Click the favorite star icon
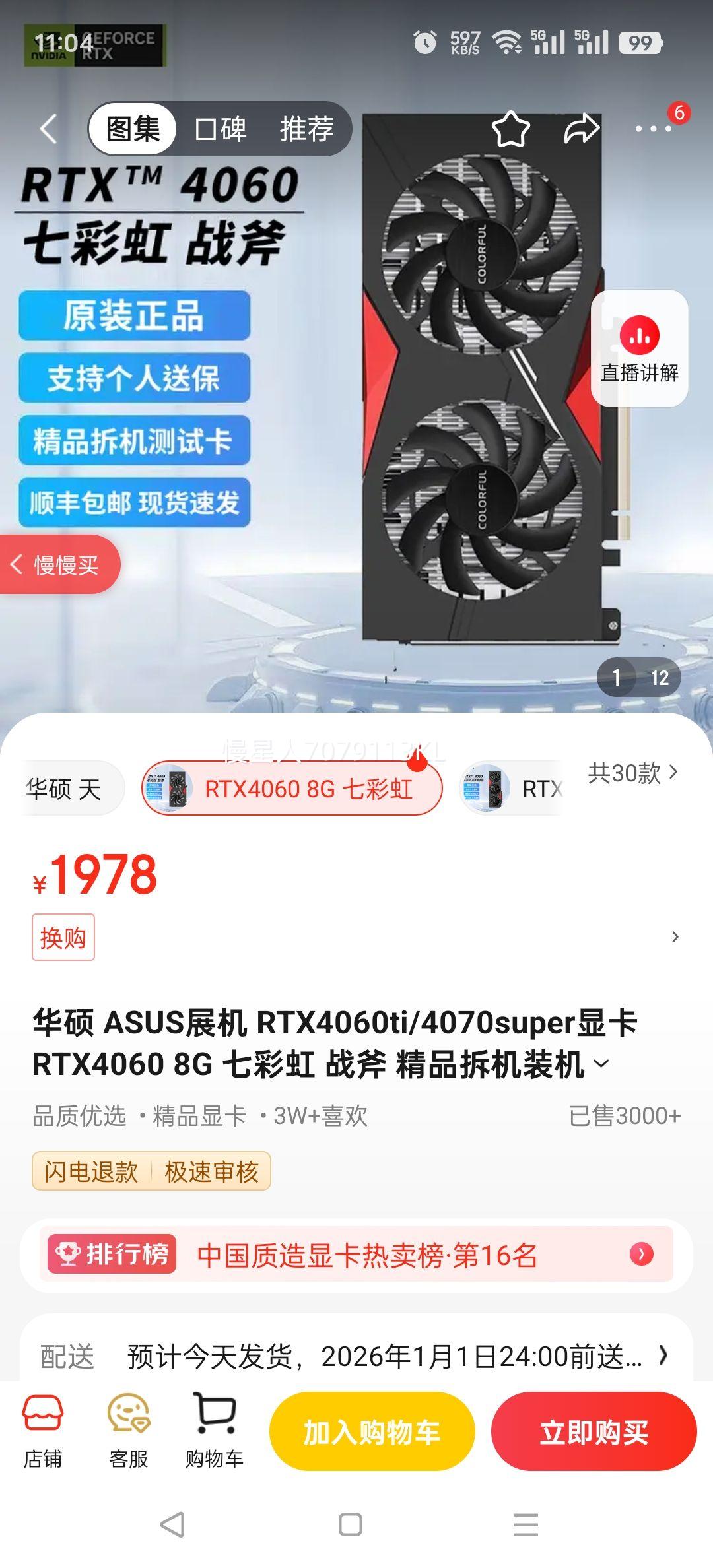The image size is (713, 1568). 512,129
